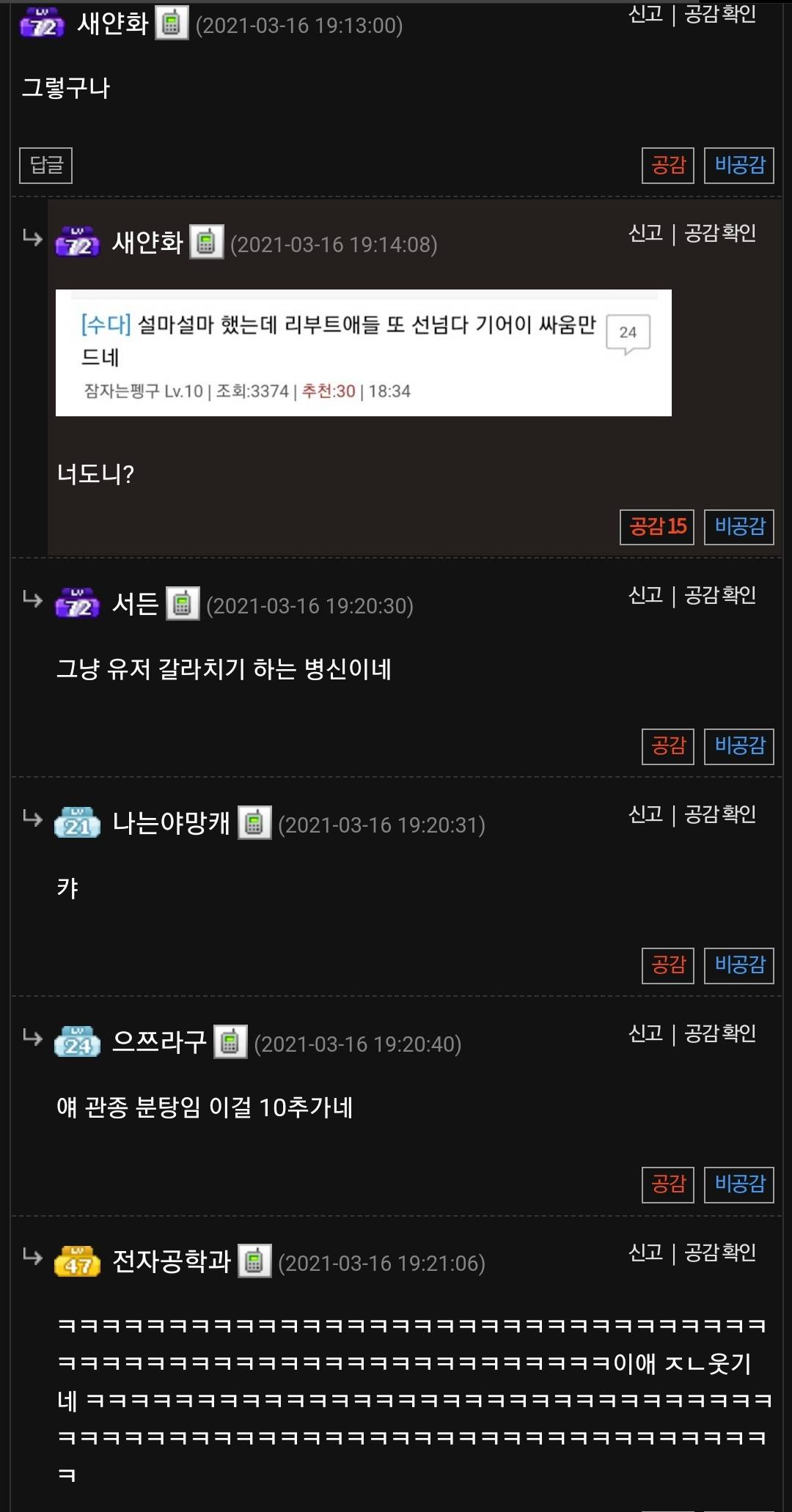Check 공감확인 on 으쯔라구's comment
The image size is (792, 1512).
coord(719,1033)
